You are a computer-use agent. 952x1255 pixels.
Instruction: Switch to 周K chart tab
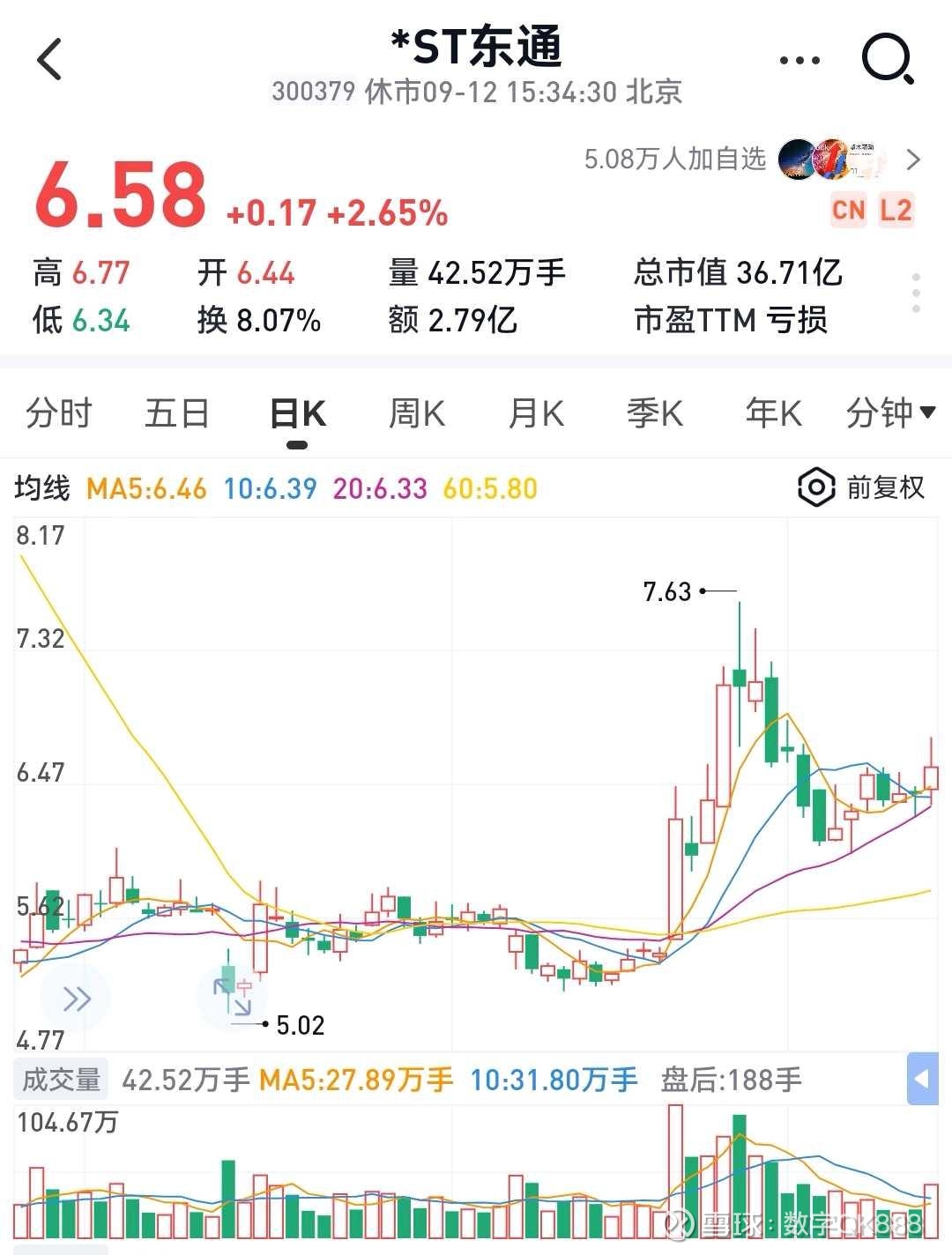pos(417,412)
